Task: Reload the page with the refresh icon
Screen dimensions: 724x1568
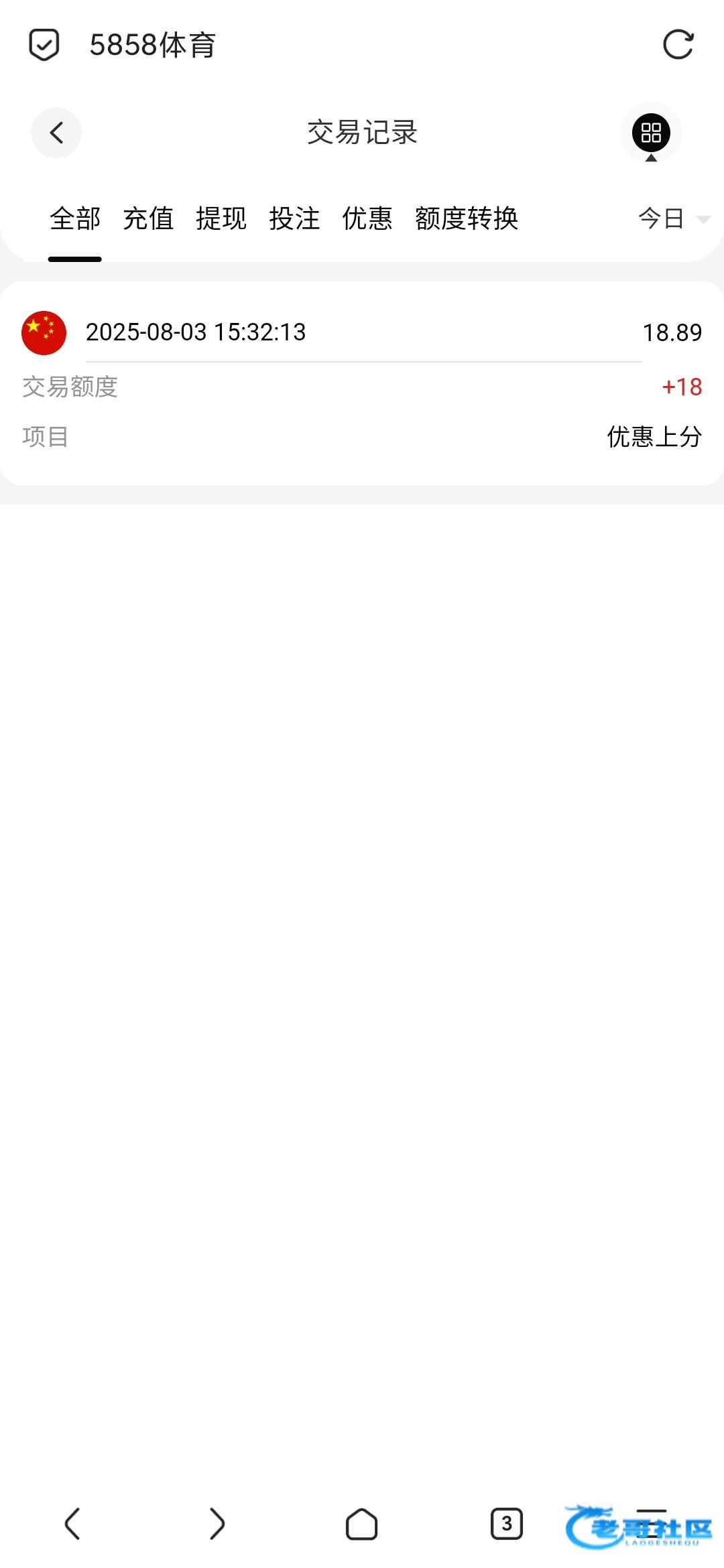Action: (x=678, y=45)
